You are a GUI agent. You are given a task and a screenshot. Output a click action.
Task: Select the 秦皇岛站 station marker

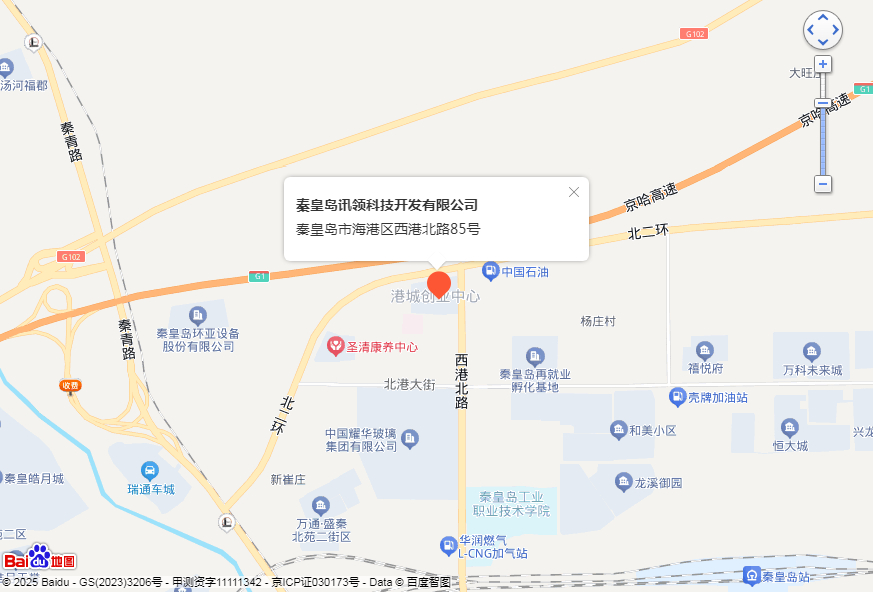pos(752,576)
